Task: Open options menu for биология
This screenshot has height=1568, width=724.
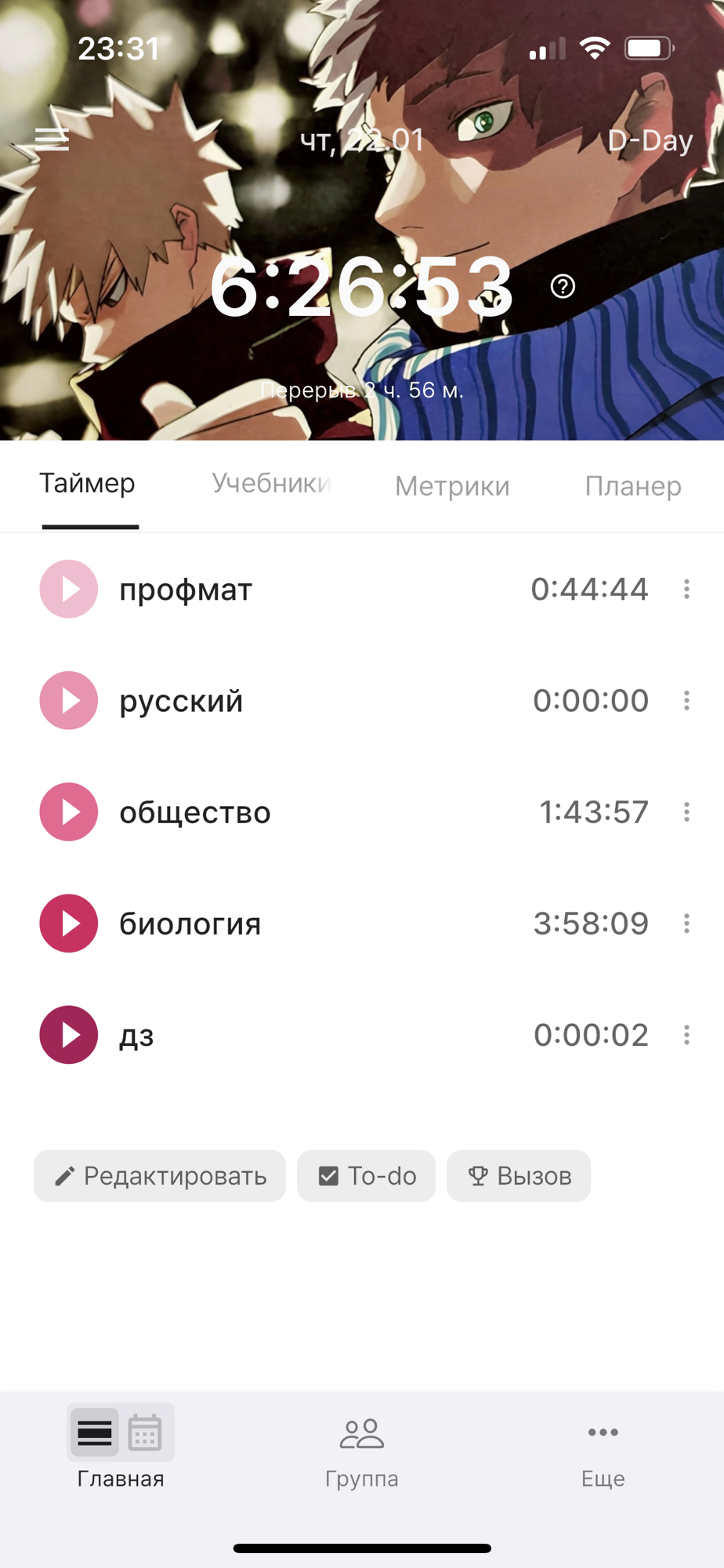Action: [686, 924]
